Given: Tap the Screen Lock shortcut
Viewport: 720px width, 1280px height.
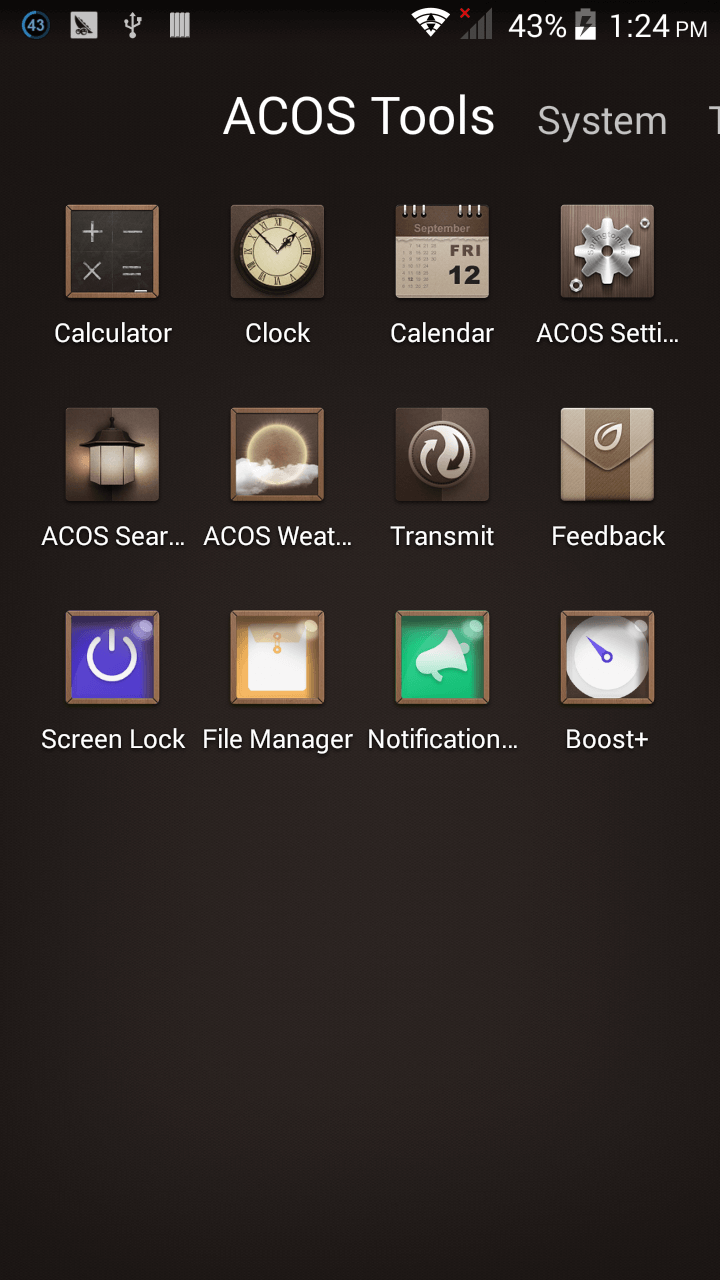Looking at the screenshot, I should (x=112, y=658).
